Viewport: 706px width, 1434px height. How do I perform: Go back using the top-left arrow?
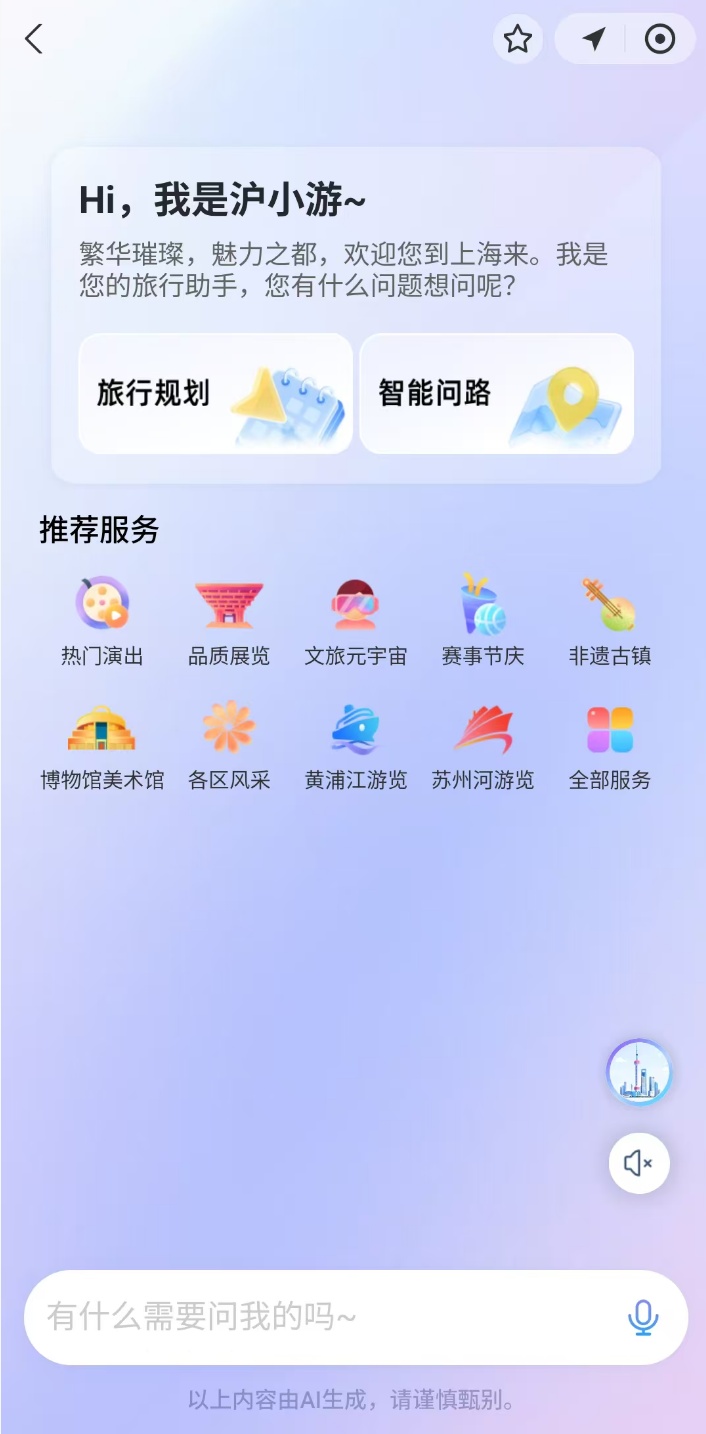coord(34,40)
